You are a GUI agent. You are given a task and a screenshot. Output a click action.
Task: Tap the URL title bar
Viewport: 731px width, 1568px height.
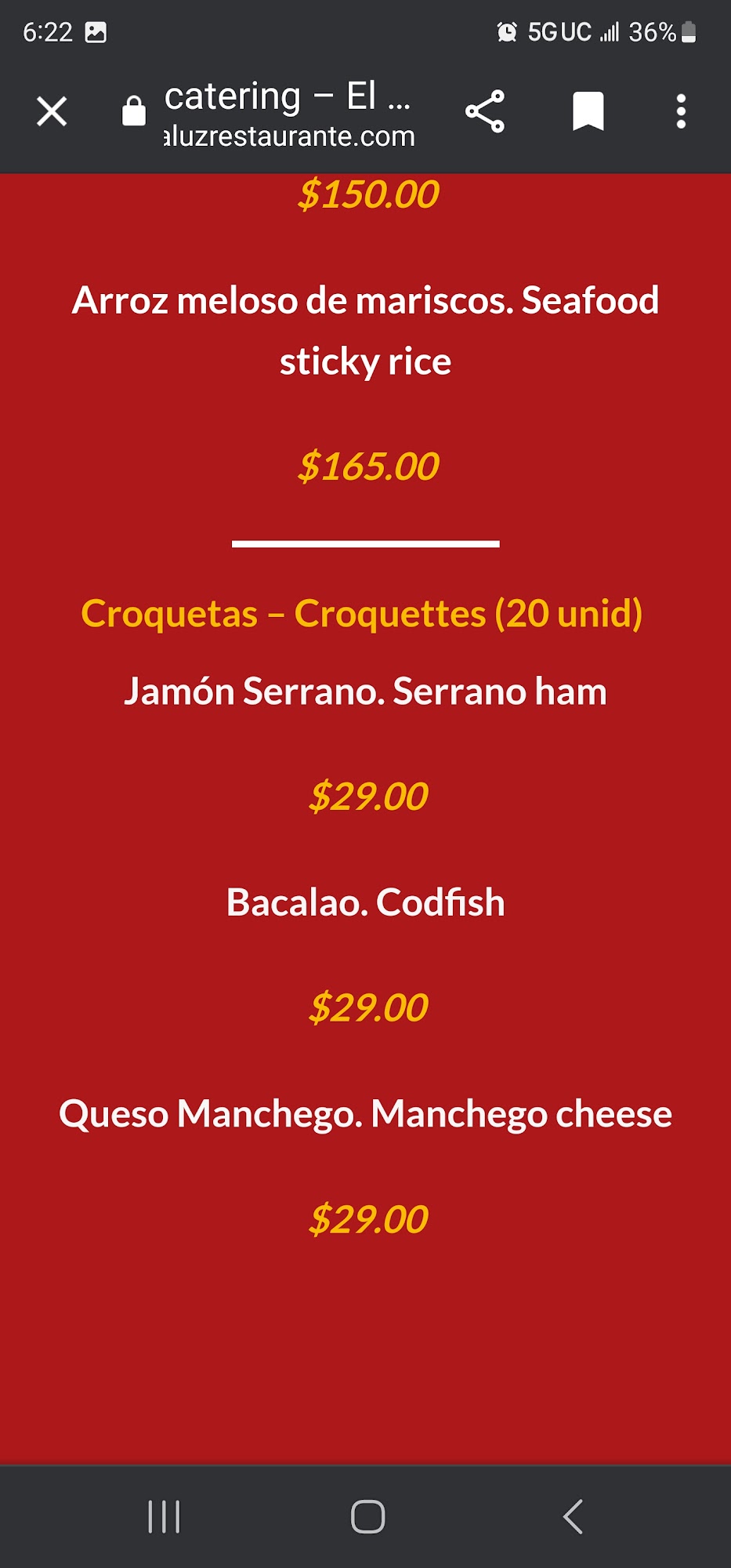289,114
